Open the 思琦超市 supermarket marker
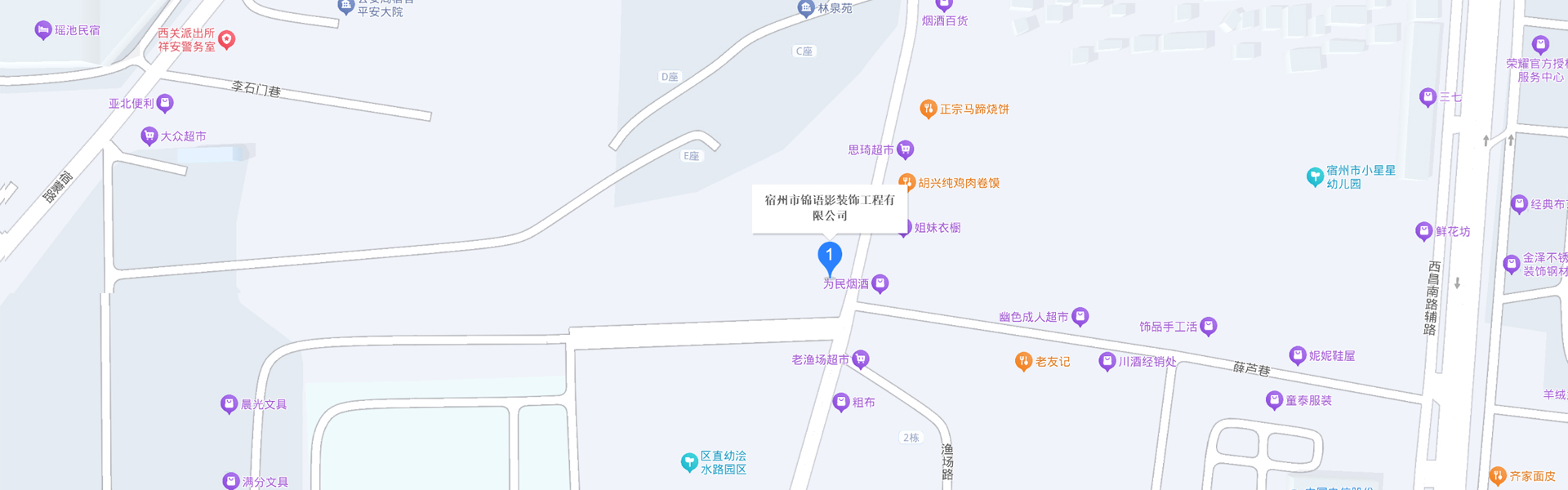The width and height of the screenshot is (1568, 490). 905,149
